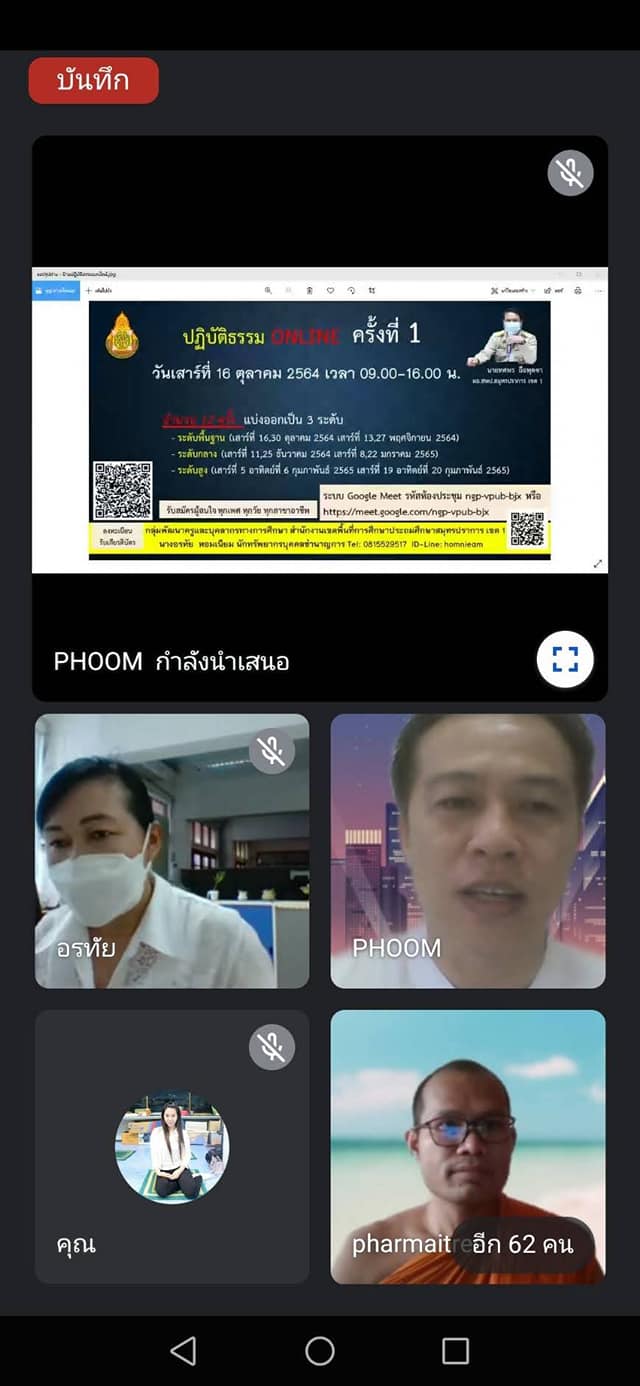Image resolution: width=640 pixels, height=1386 pixels.
Task: Tap the red บันทึก recording badge
Action: tap(93, 81)
